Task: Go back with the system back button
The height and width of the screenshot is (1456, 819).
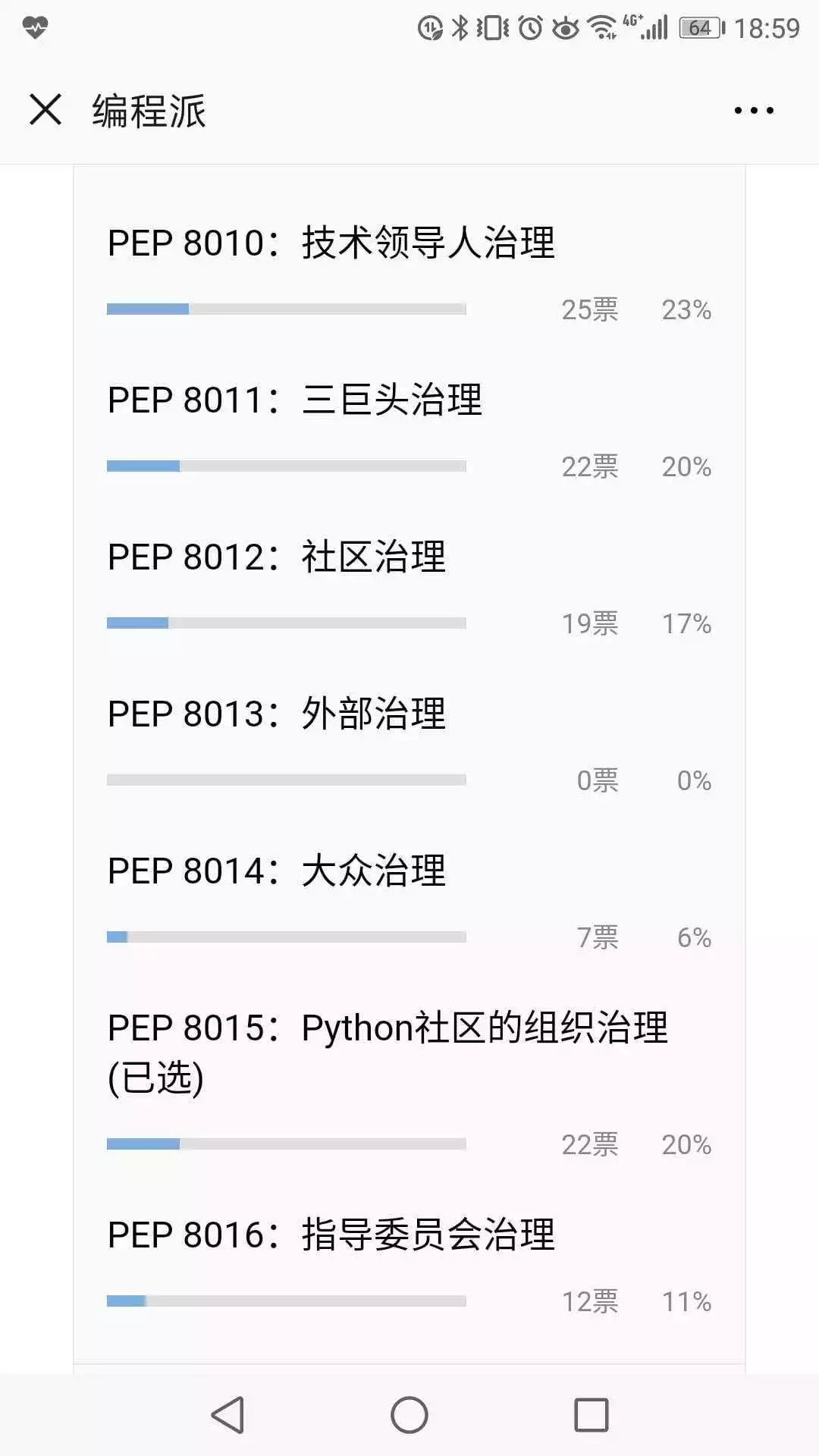Action: click(x=227, y=1415)
